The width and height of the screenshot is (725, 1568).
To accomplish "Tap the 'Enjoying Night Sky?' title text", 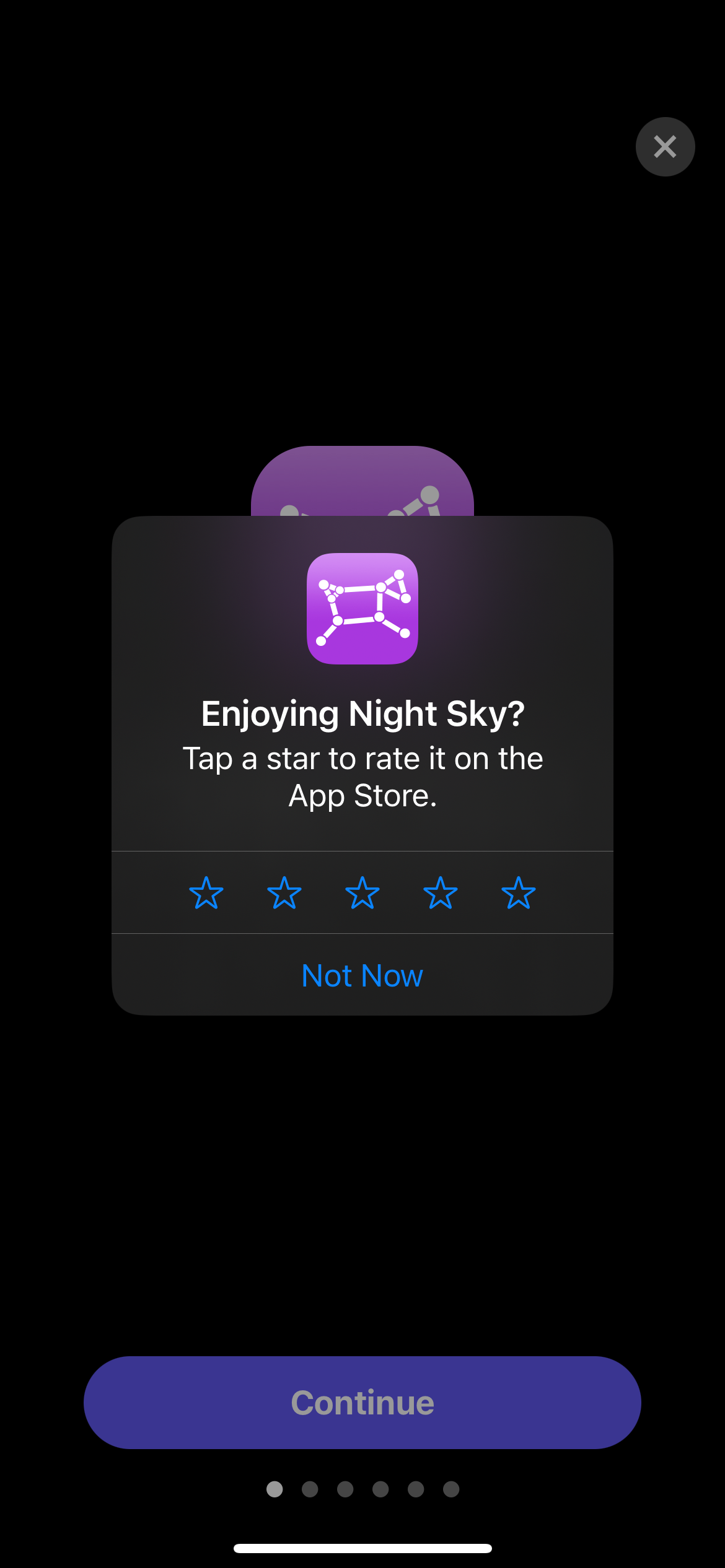I will click(362, 713).
